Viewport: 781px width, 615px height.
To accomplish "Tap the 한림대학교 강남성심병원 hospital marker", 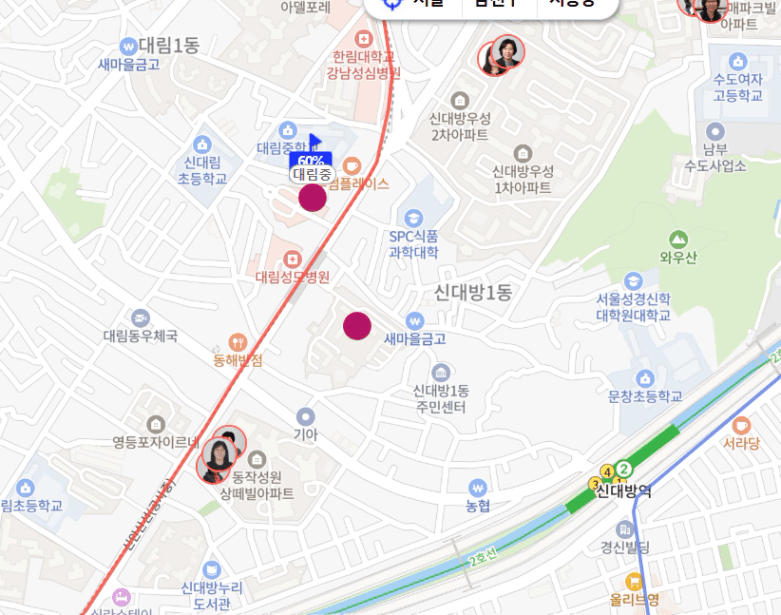I will pyautogui.click(x=364, y=39).
